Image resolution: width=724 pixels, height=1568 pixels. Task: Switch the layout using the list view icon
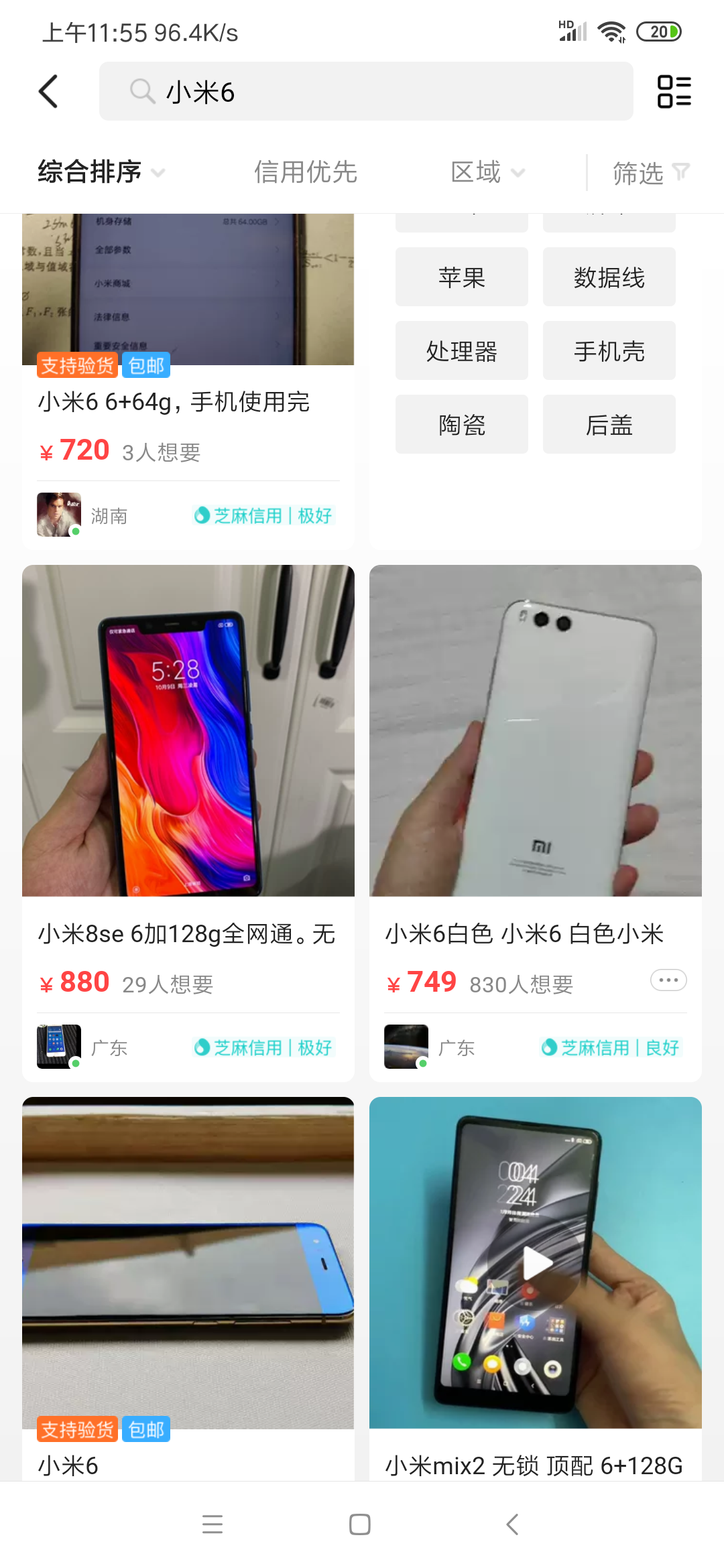(674, 91)
